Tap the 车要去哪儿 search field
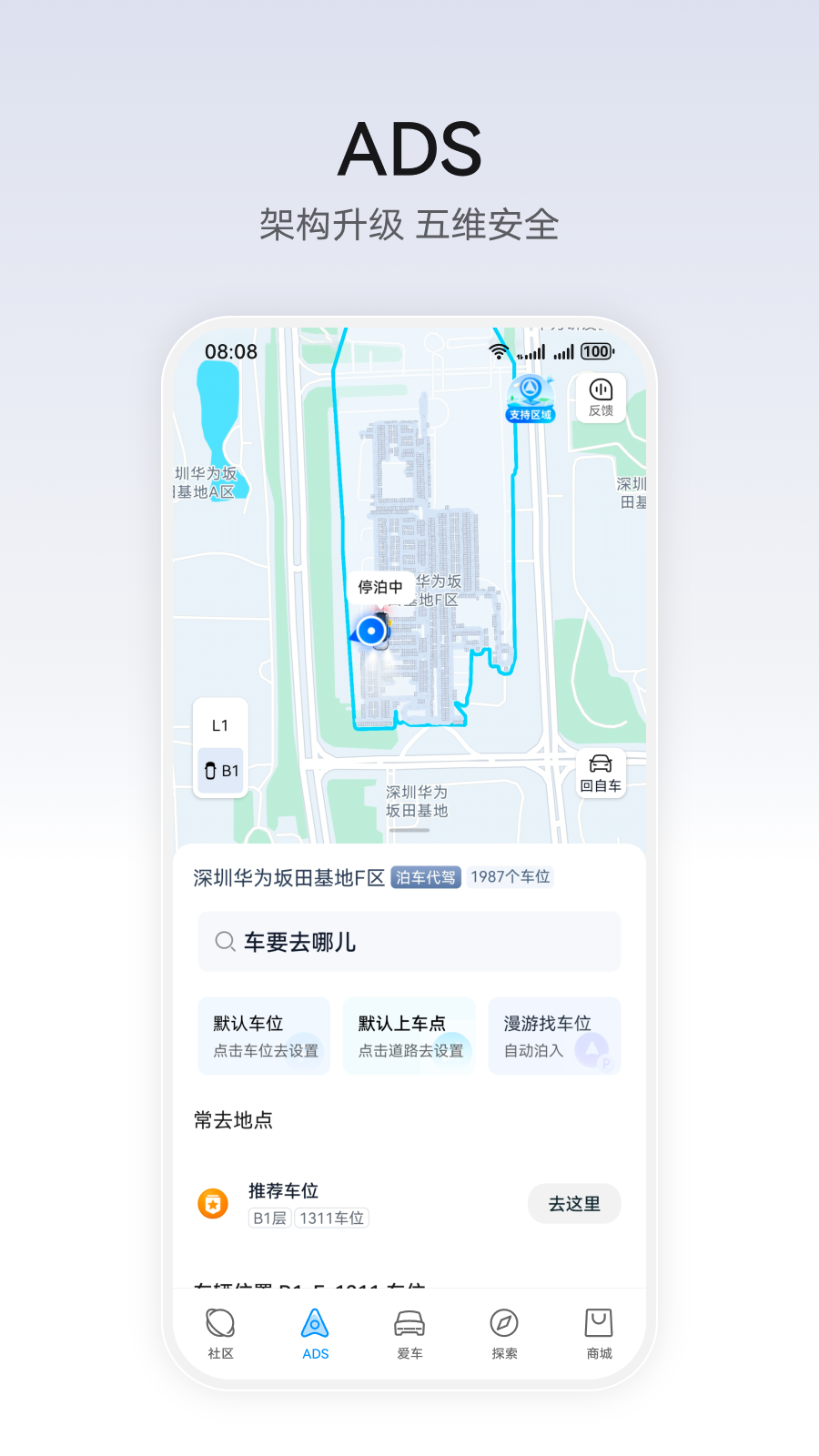 (409, 942)
